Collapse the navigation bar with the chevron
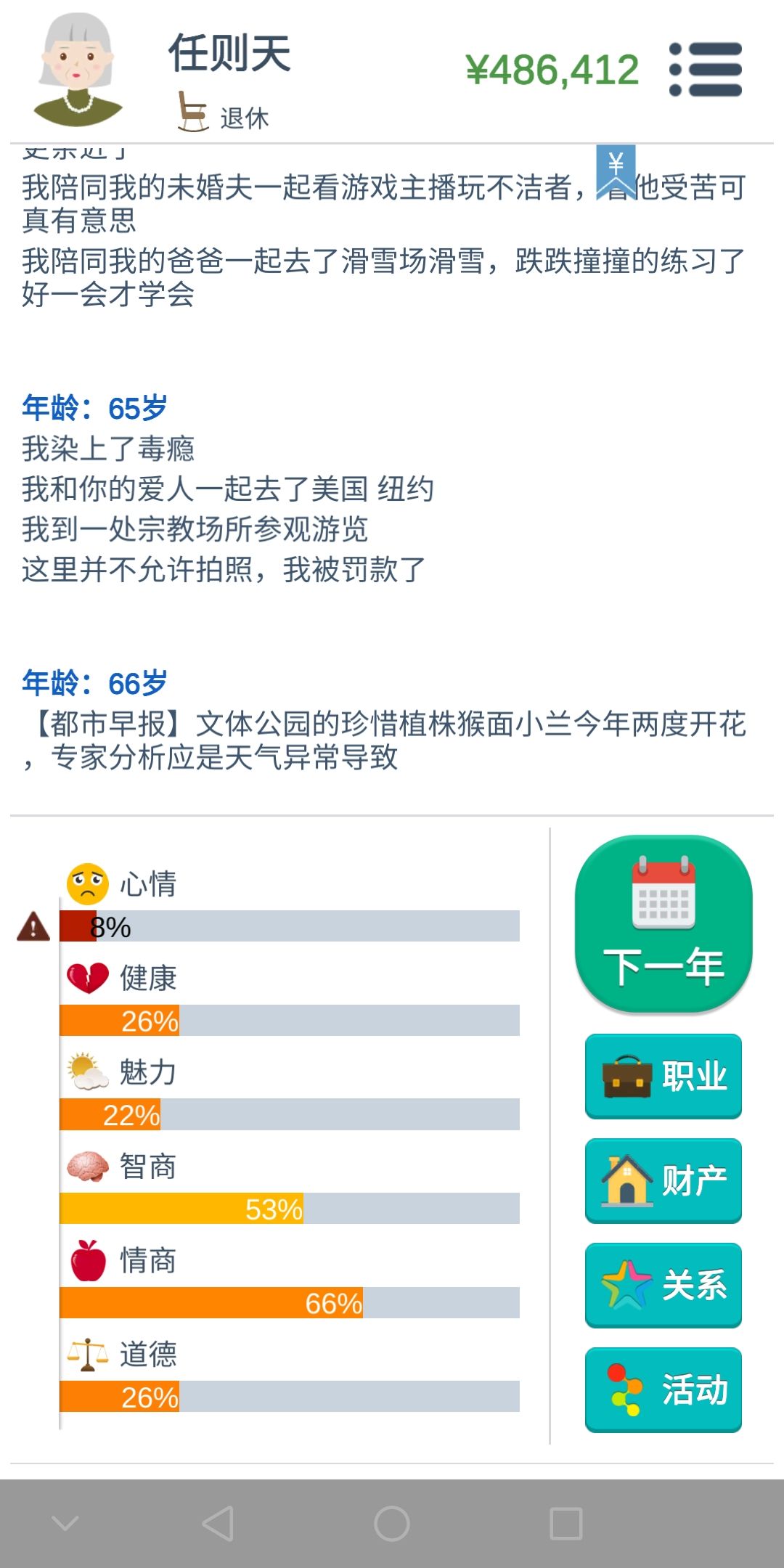Screen dimensions: 784x1568 (x=65, y=1523)
